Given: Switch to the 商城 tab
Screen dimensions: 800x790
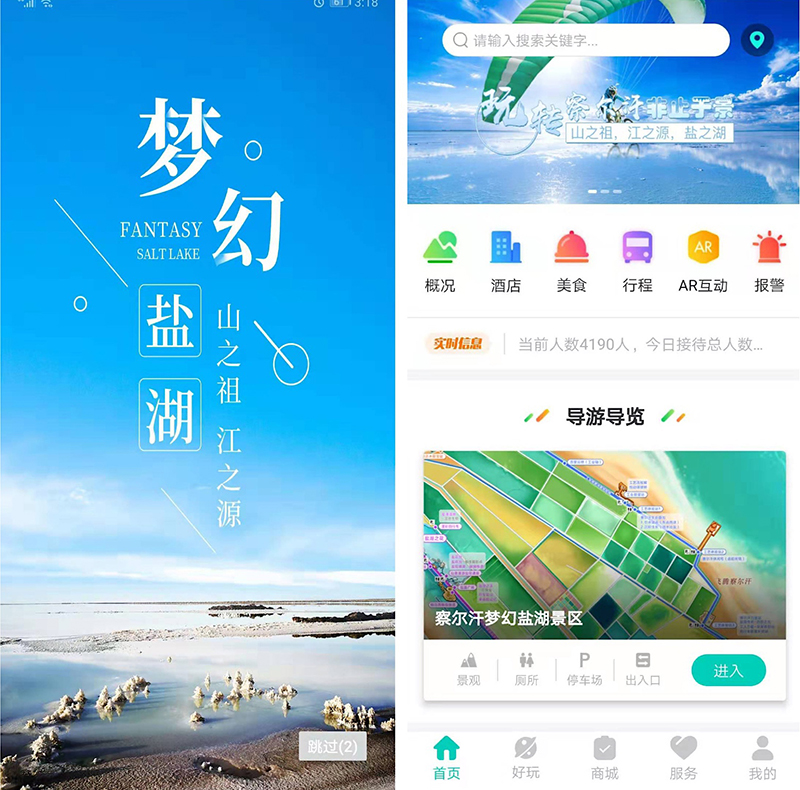Looking at the screenshot, I should [x=604, y=758].
